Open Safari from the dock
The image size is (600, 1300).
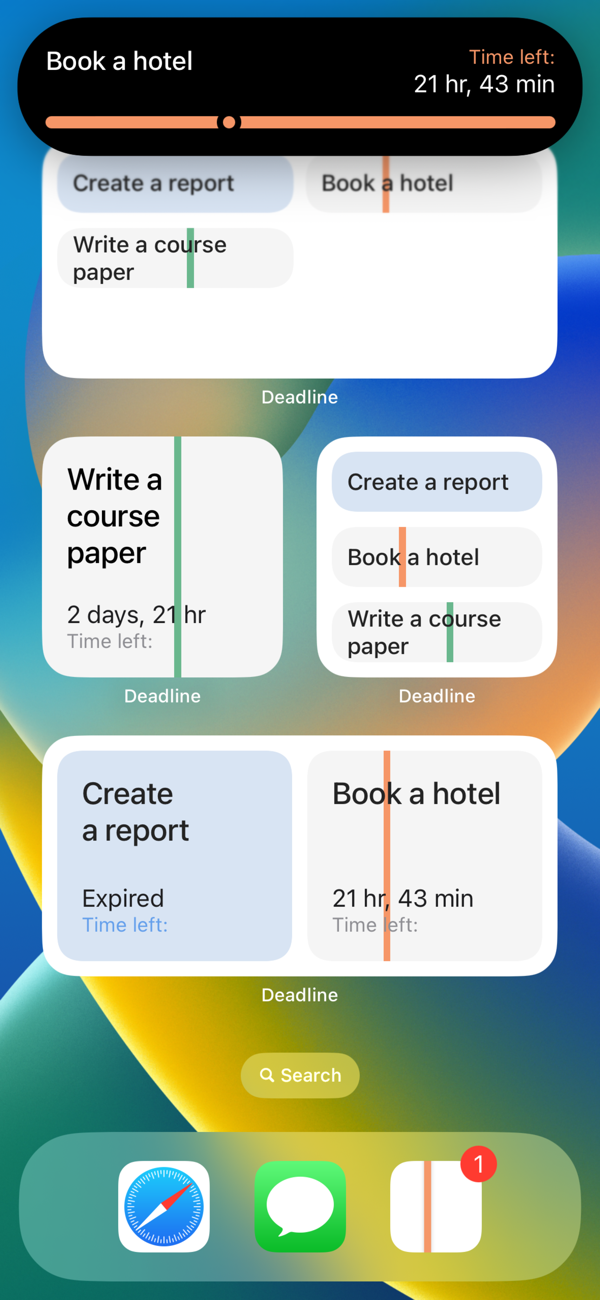pyautogui.click(x=164, y=1206)
